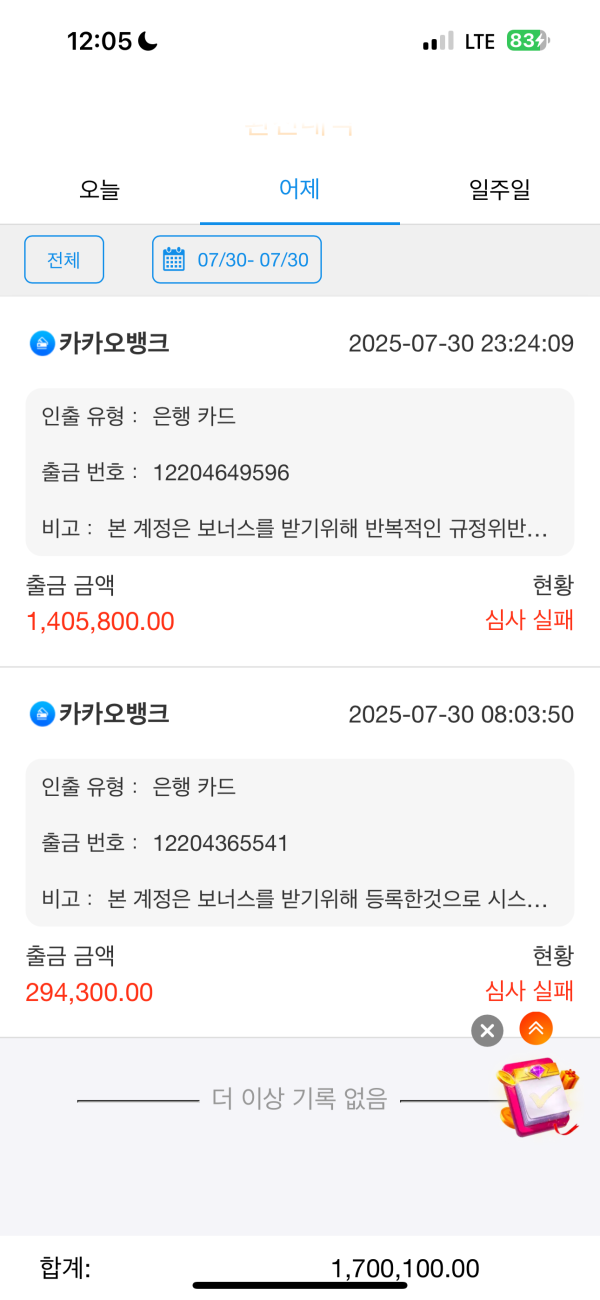Switch to the 일주일 tab
This screenshot has height=1300, width=600.
click(499, 189)
